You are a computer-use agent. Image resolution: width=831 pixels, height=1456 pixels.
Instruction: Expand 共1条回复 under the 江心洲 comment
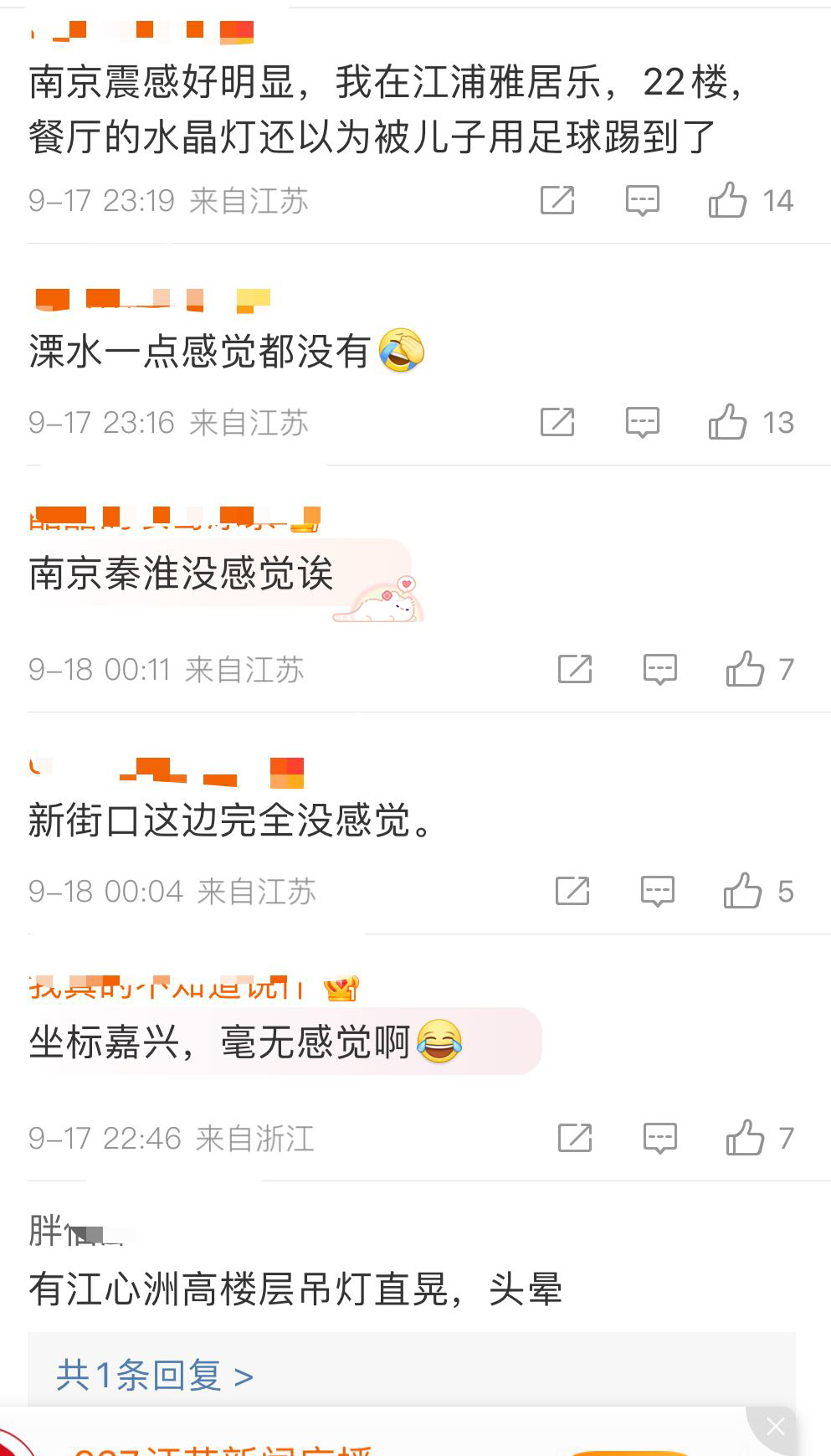(155, 1376)
